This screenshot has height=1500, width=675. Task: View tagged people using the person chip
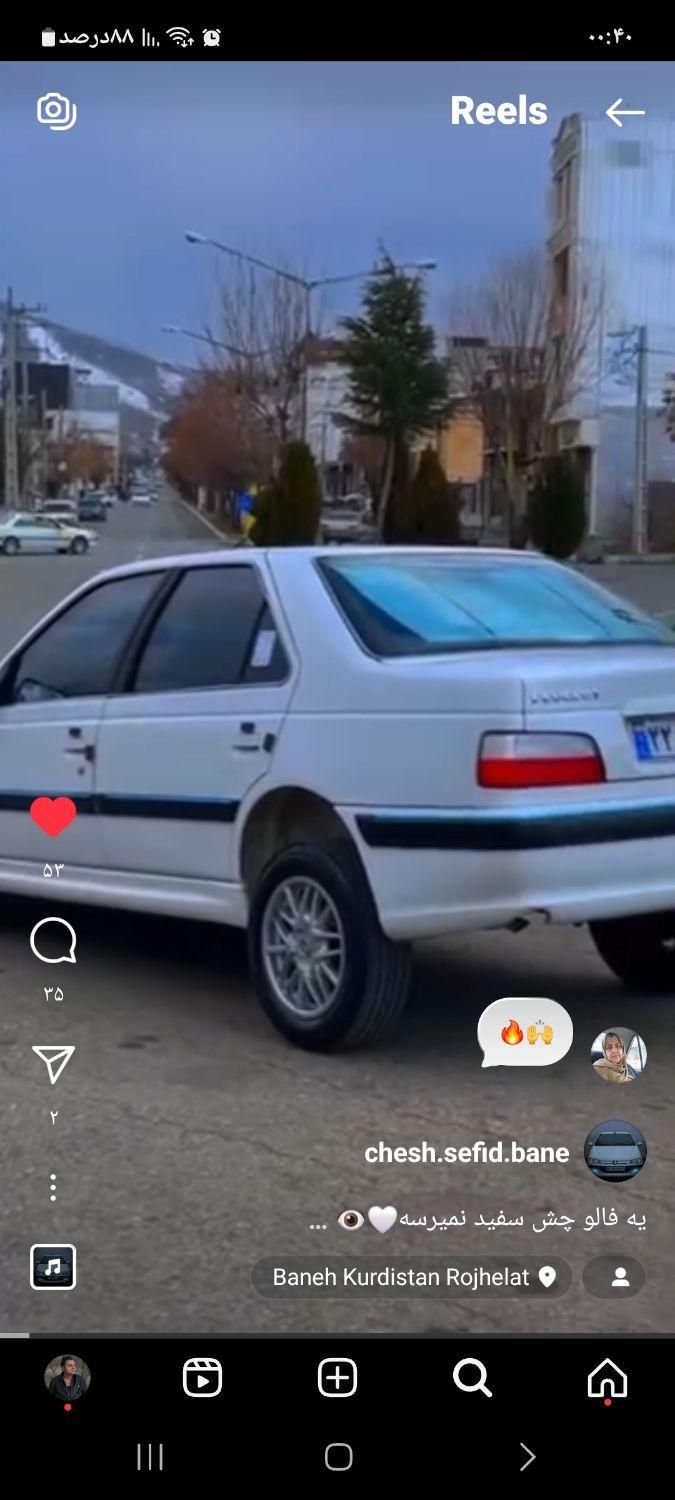[614, 1277]
